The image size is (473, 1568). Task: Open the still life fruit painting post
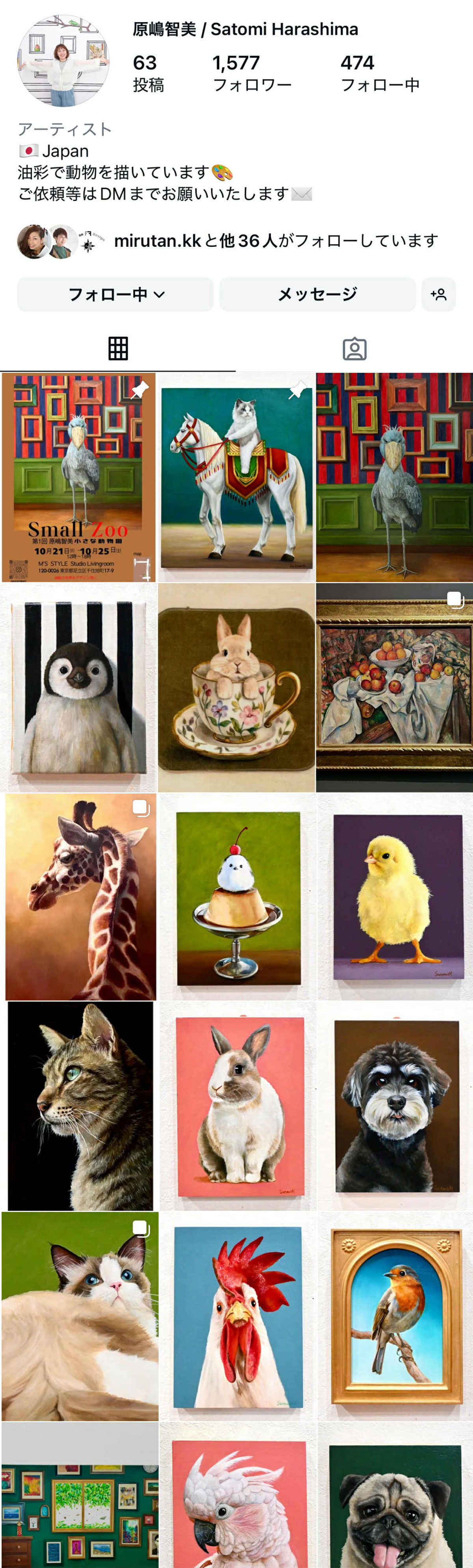click(x=394, y=688)
